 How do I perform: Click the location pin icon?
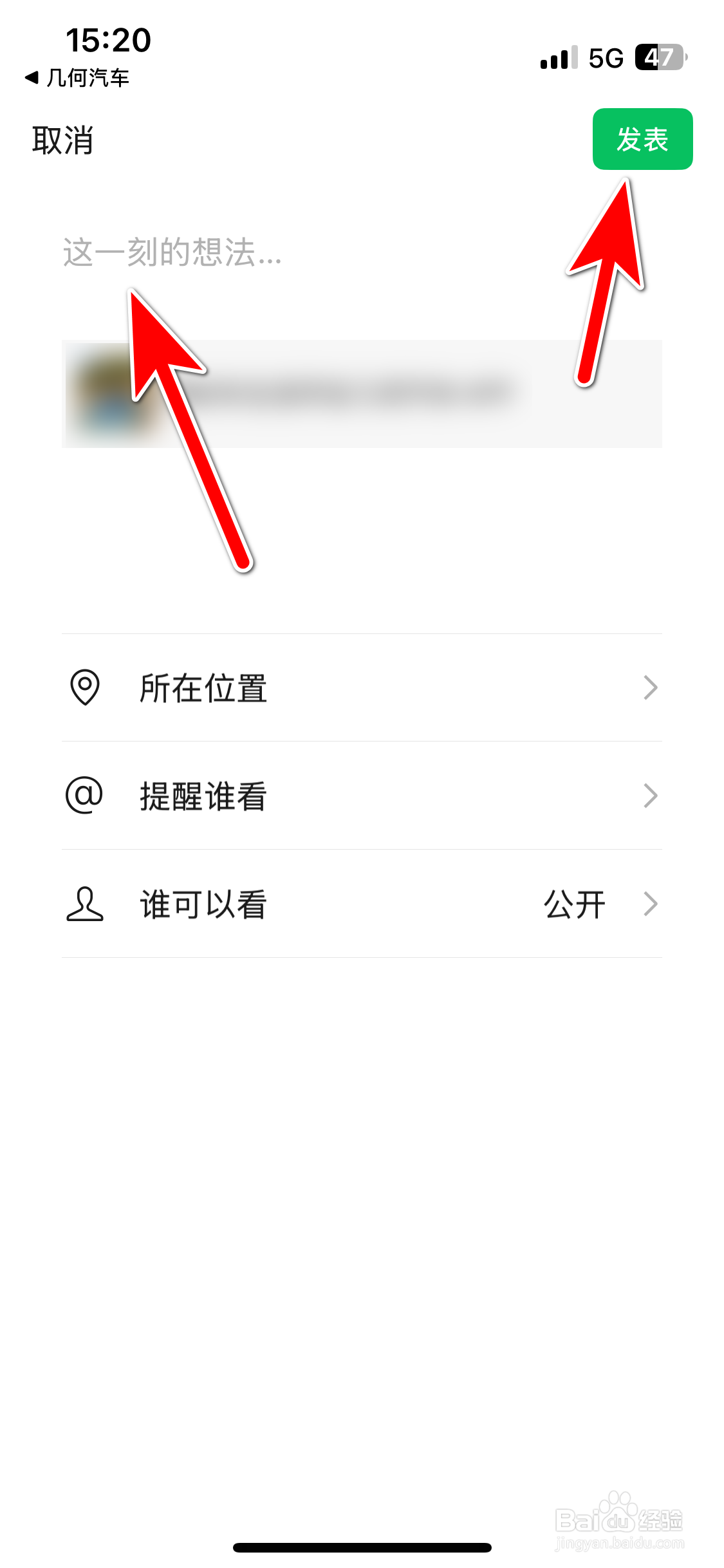pos(84,689)
